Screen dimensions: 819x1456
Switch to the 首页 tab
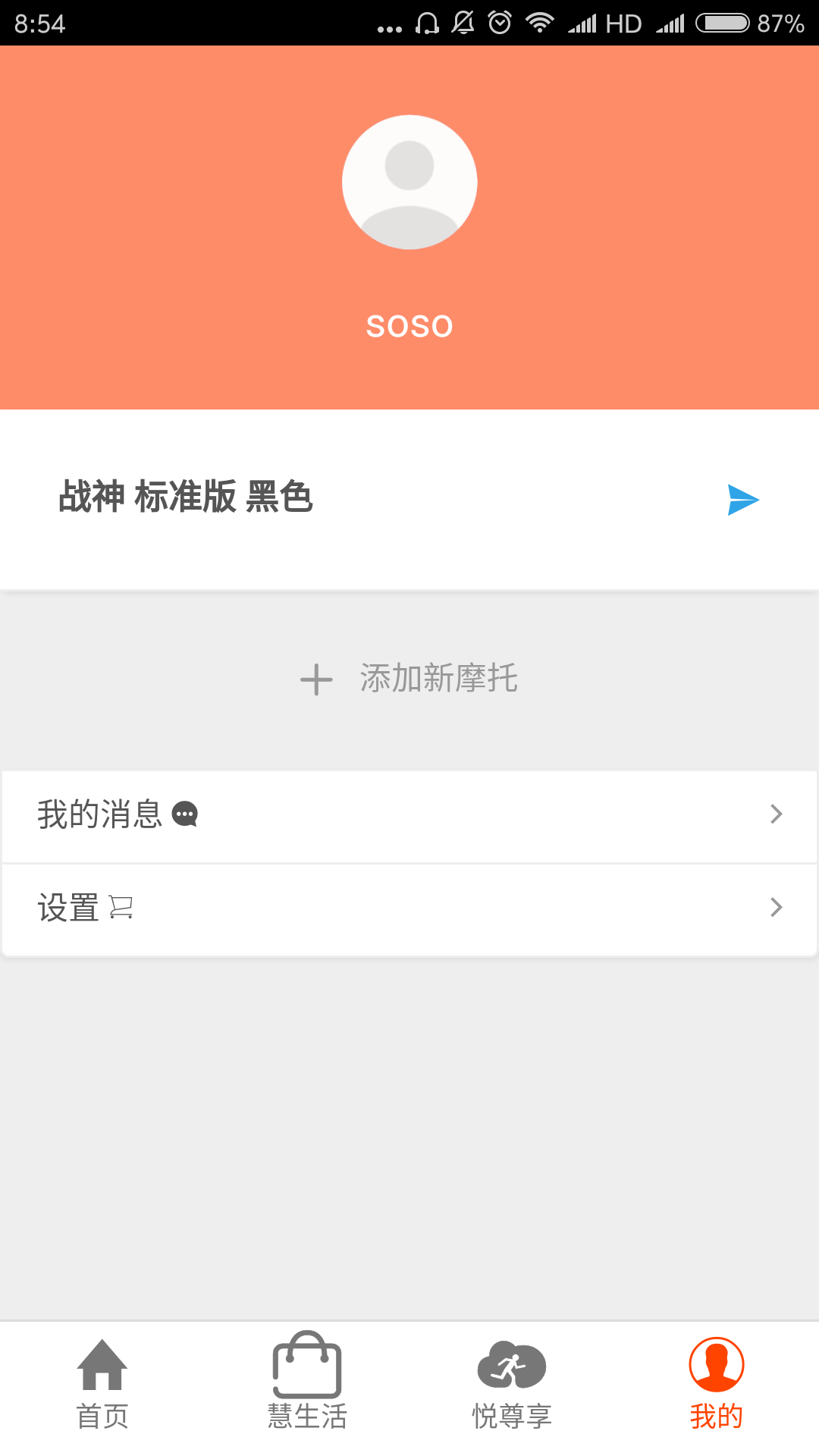click(x=102, y=1384)
